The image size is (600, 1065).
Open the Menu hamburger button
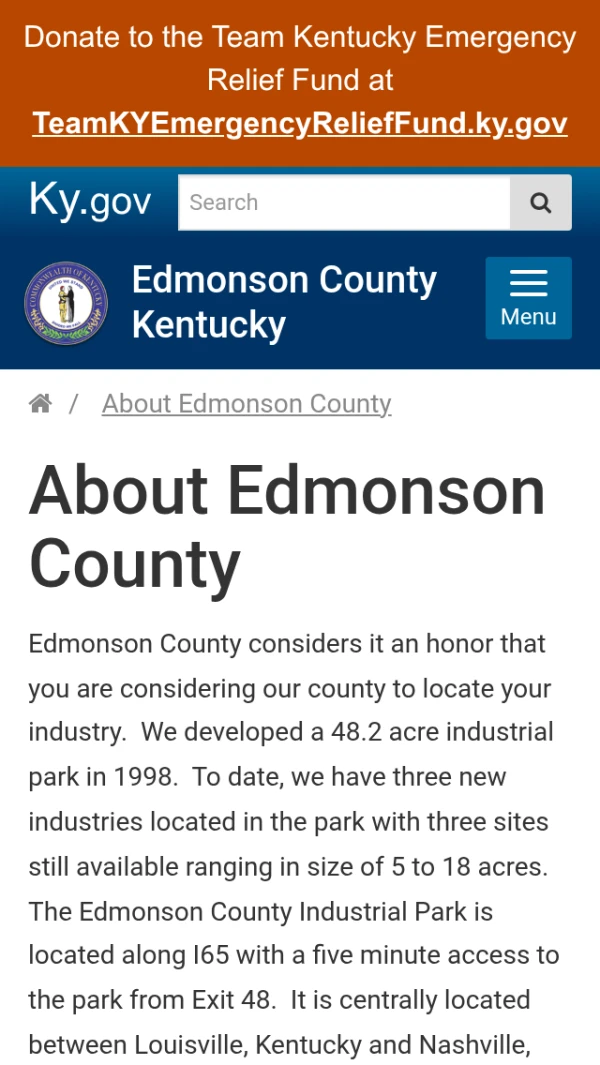click(x=528, y=298)
